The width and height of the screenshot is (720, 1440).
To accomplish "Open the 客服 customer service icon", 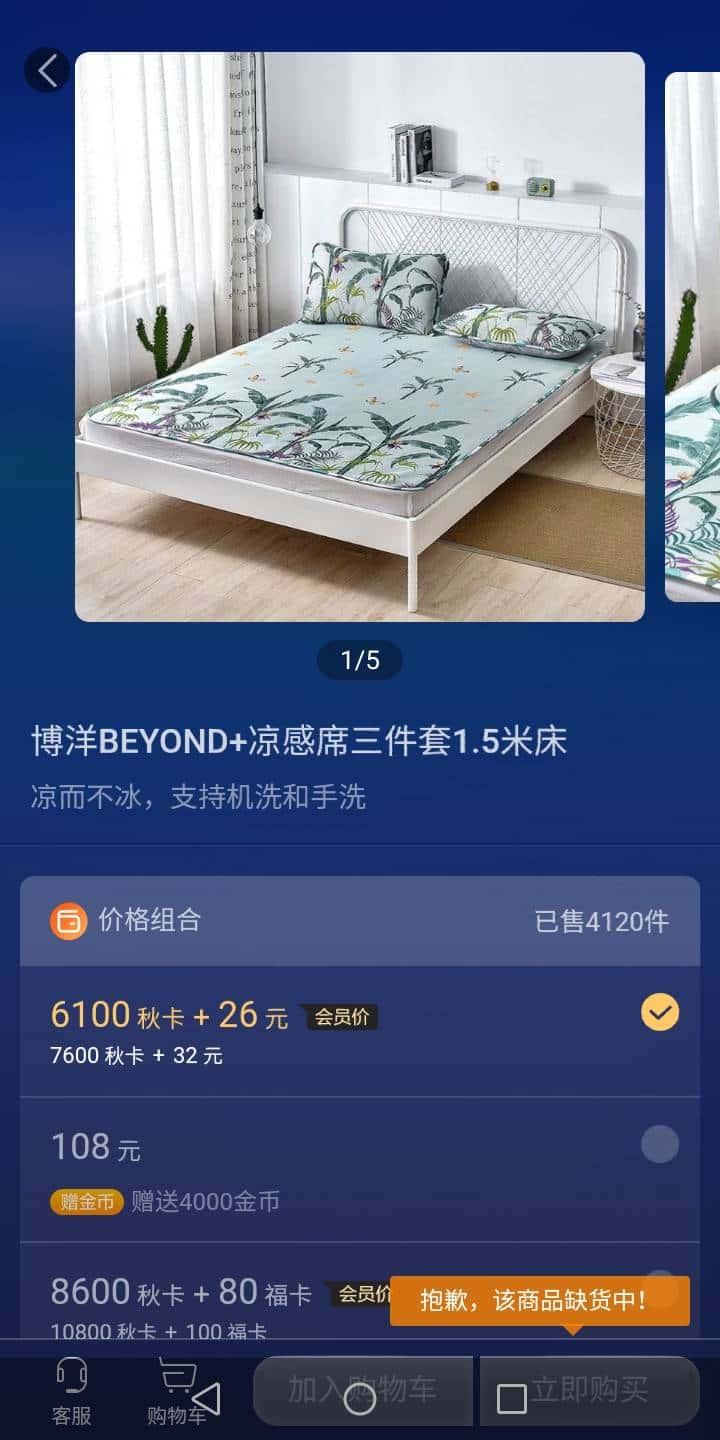I will (x=71, y=1390).
